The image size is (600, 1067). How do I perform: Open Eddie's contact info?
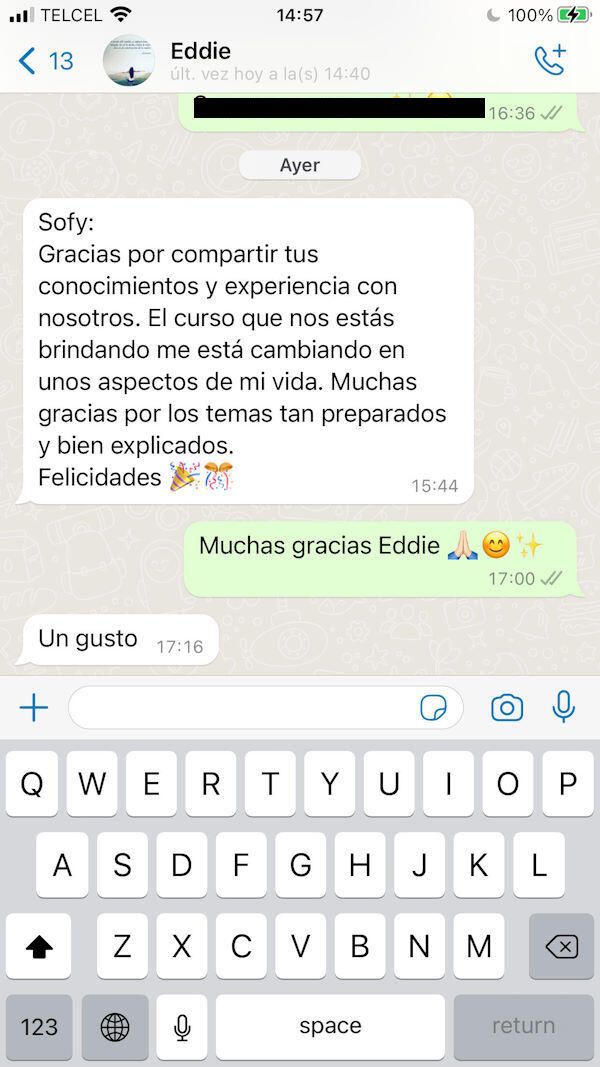(270, 61)
